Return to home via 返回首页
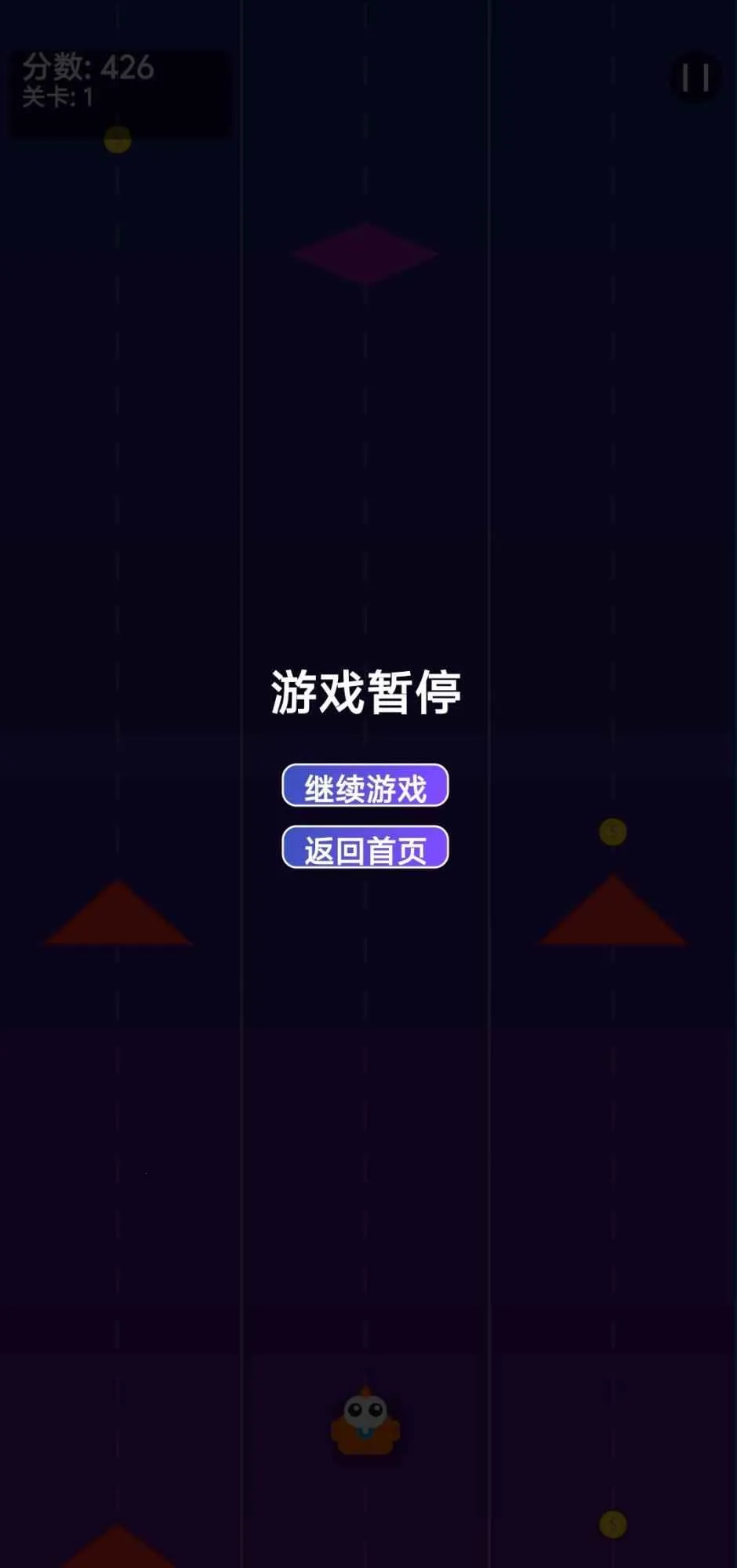 365,848
